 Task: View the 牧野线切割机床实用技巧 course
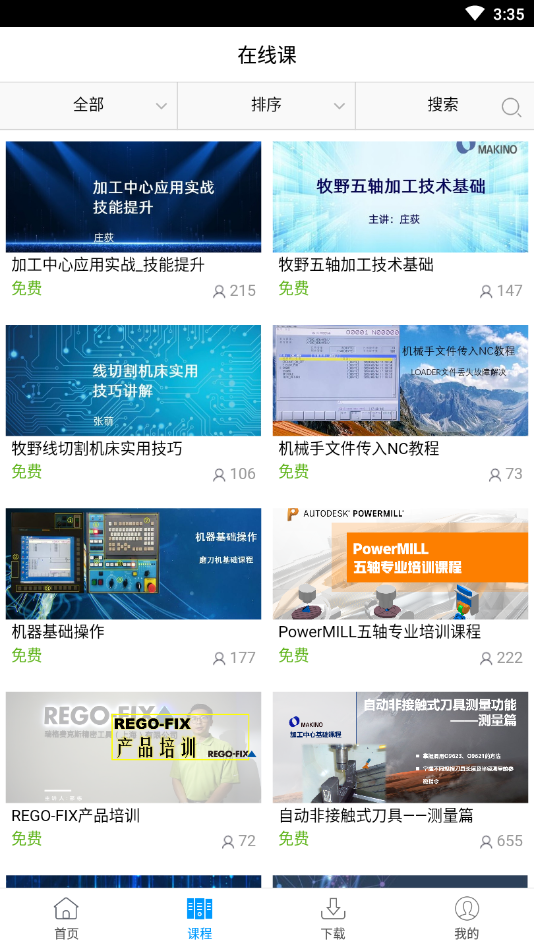133,404
